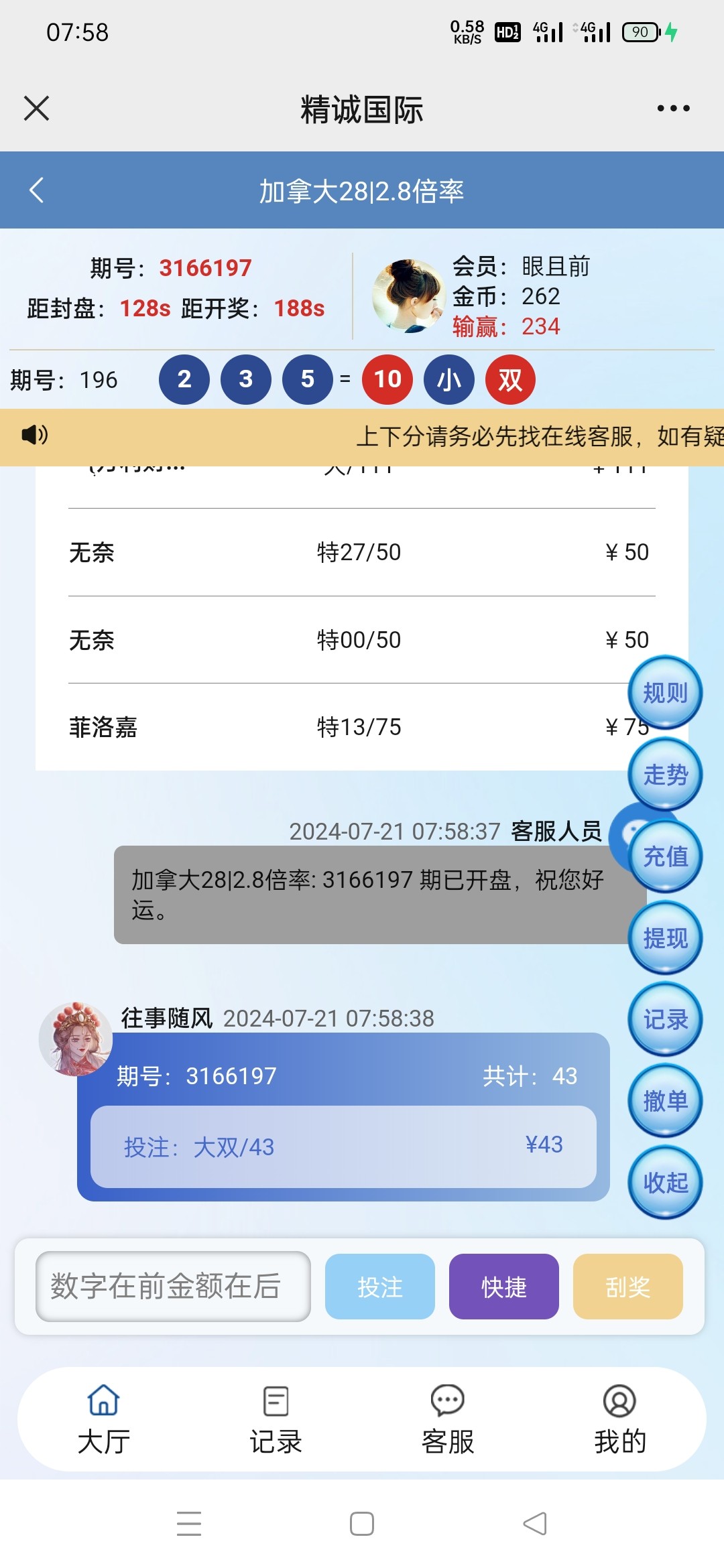Screen dimensions: 724x1568
Task: Tap the system back navigation button
Action: click(x=535, y=1524)
